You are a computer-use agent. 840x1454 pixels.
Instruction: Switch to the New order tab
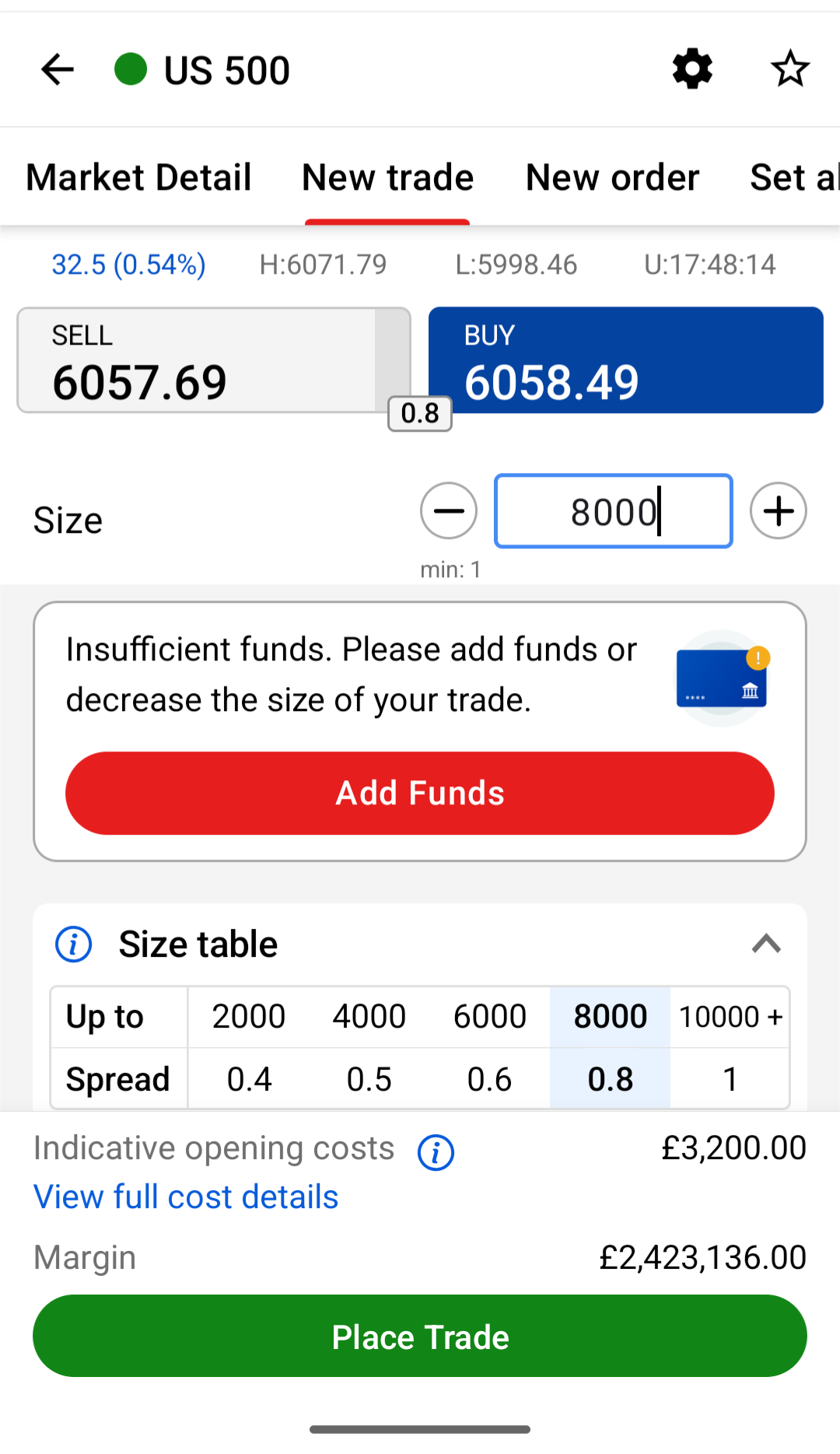coord(612,177)
